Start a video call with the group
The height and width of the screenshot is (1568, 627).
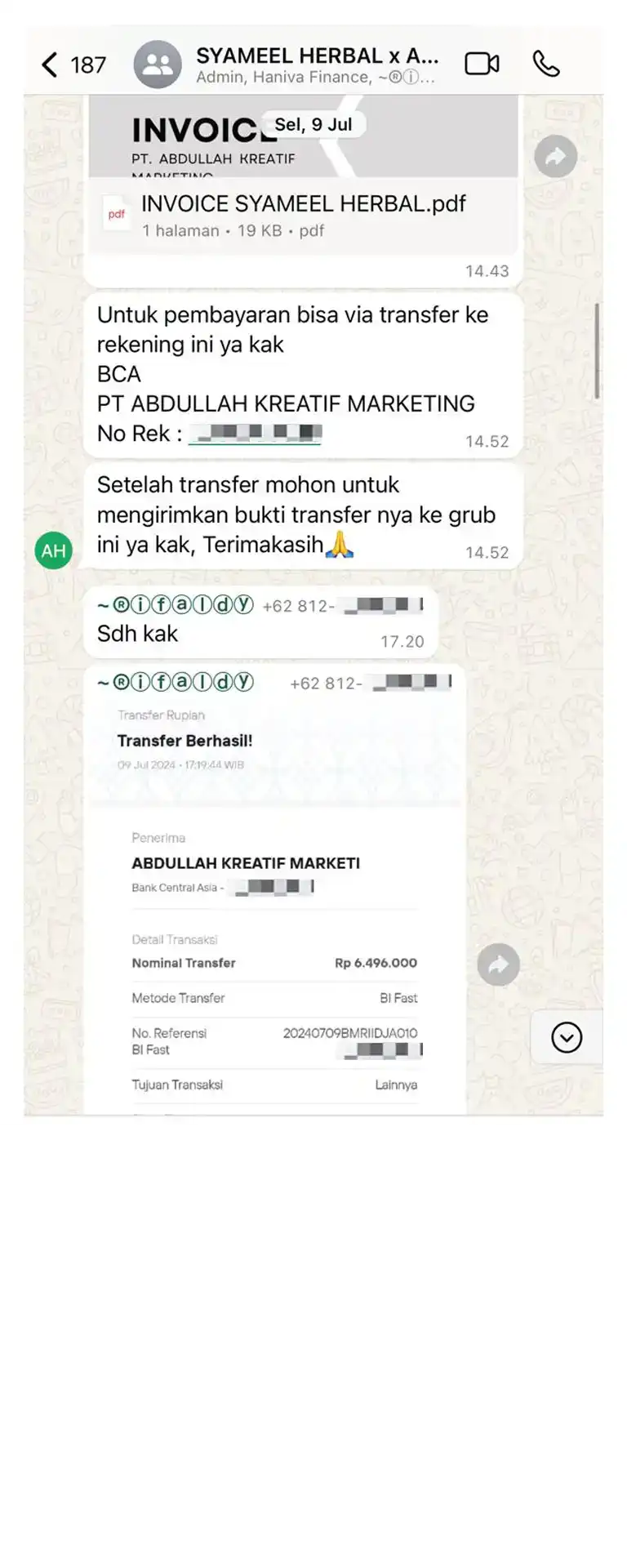tap(482, 64)
